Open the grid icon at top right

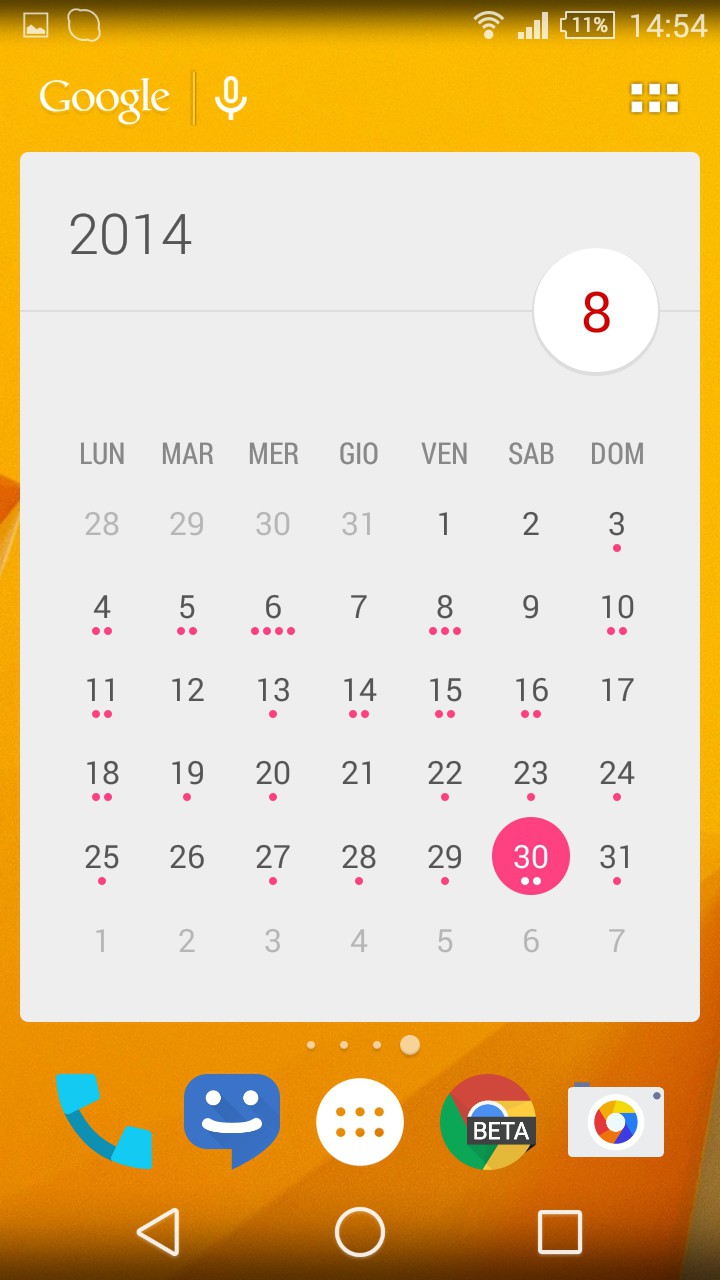tap(654, 98)
